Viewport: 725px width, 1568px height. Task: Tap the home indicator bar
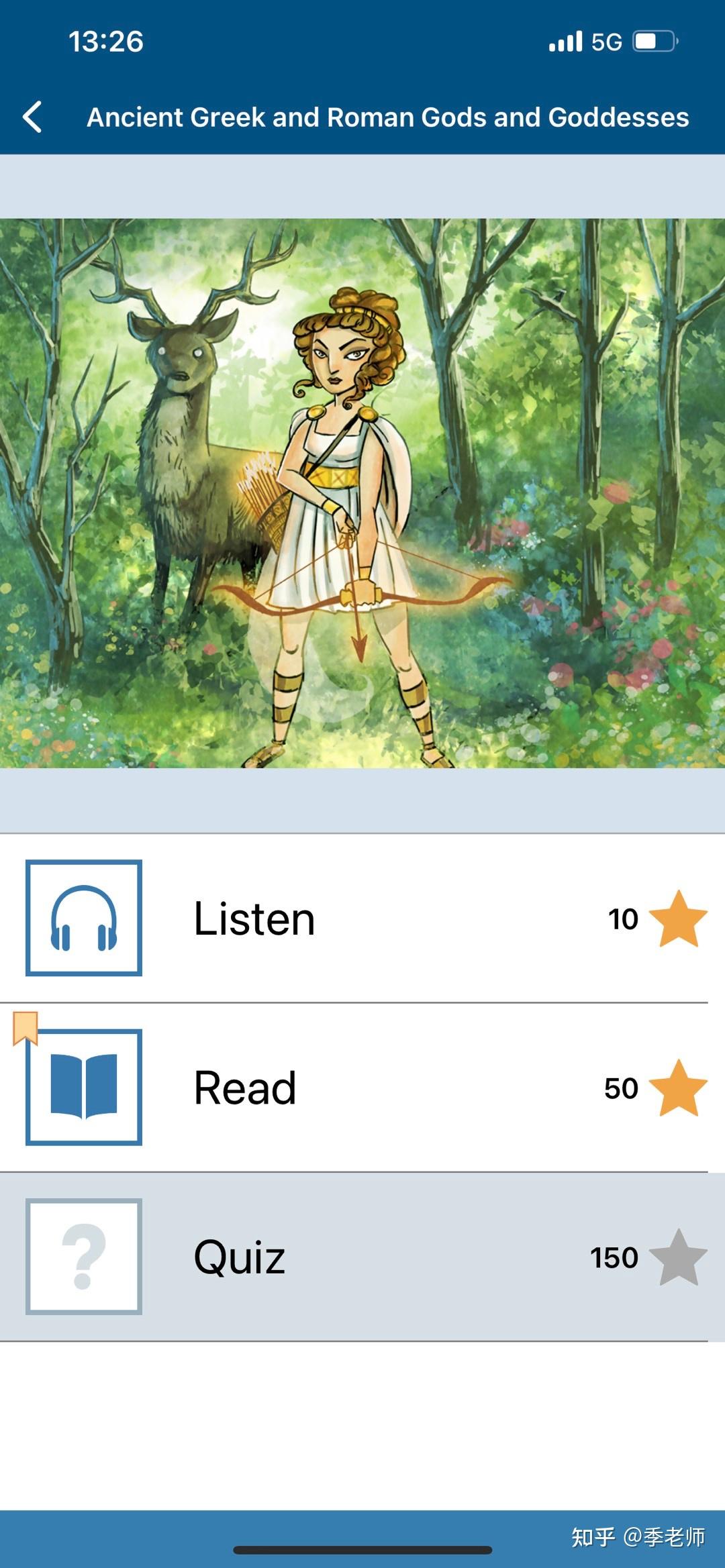(362, 1550)
